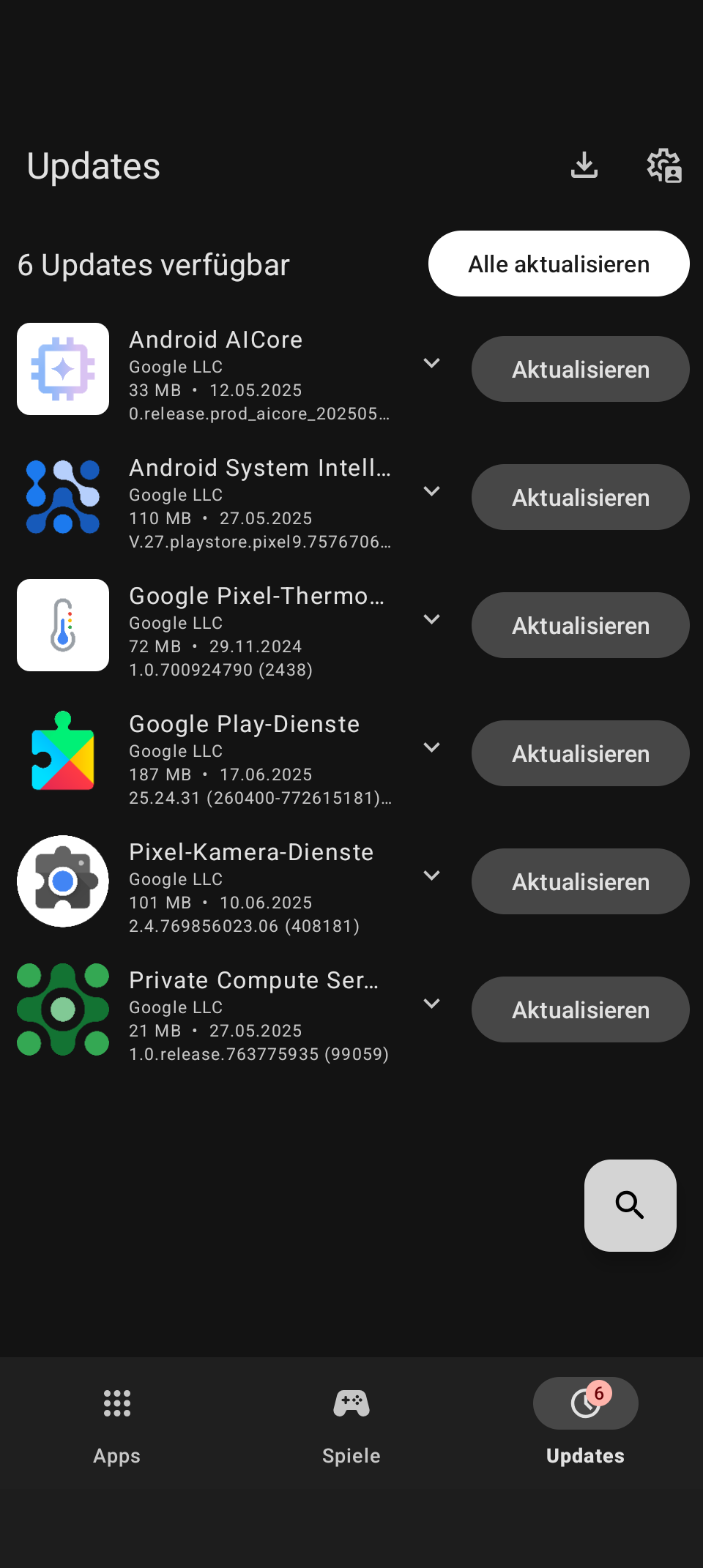Update Google Play-Dienste
This screenshot has height=1568, width=703.
(580, 753)
